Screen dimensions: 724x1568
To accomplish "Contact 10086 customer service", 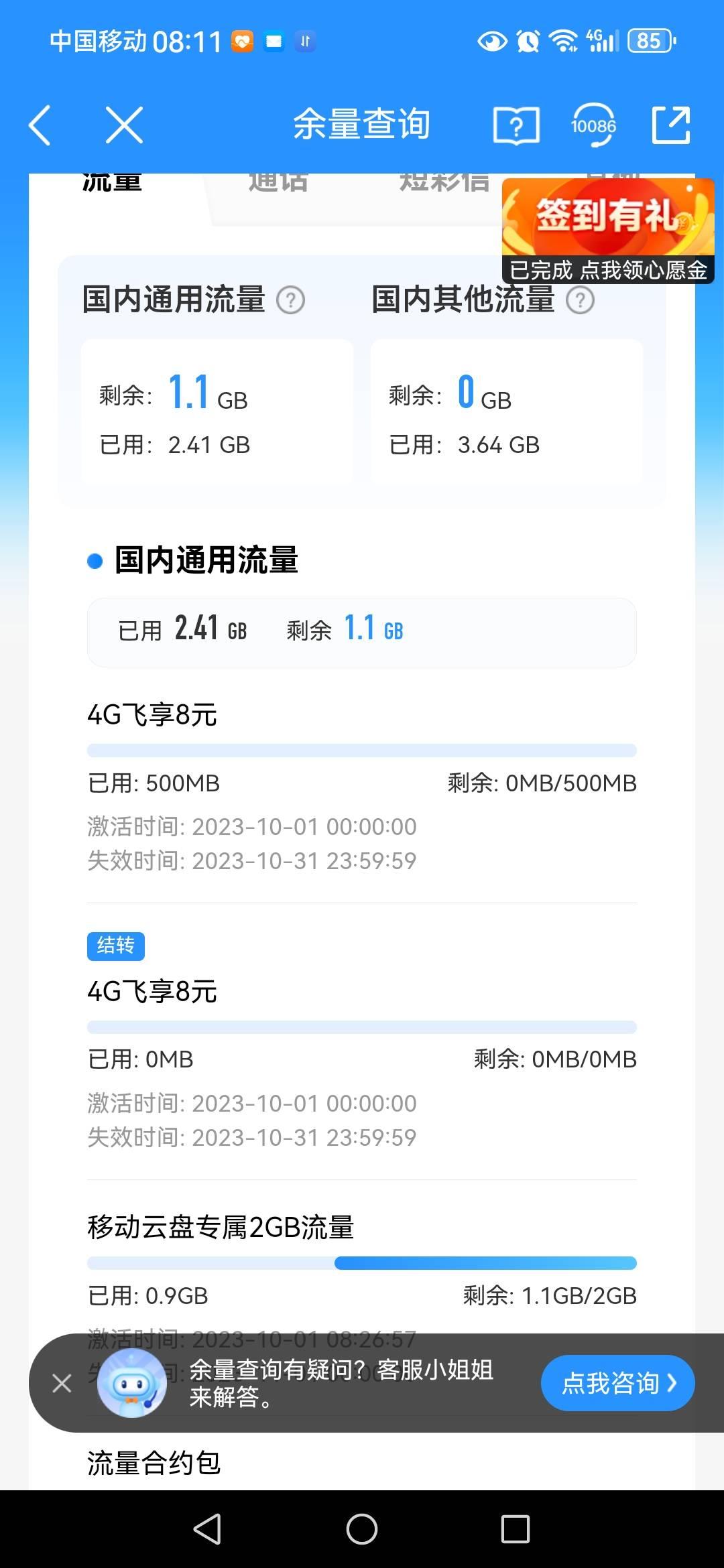I will click(x=593, y=125).
